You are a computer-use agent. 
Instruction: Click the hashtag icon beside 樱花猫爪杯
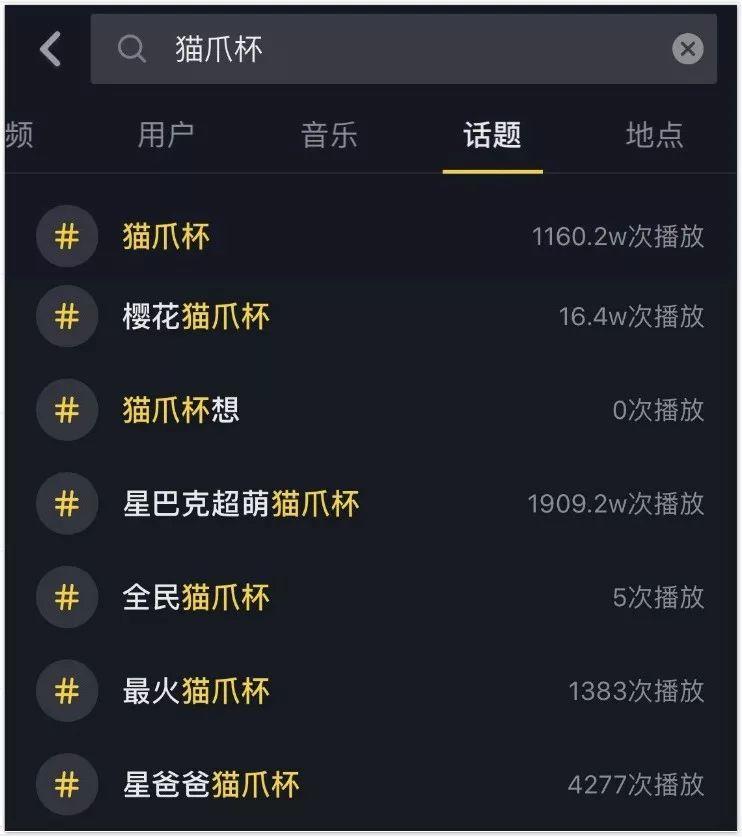click(67, 316)
